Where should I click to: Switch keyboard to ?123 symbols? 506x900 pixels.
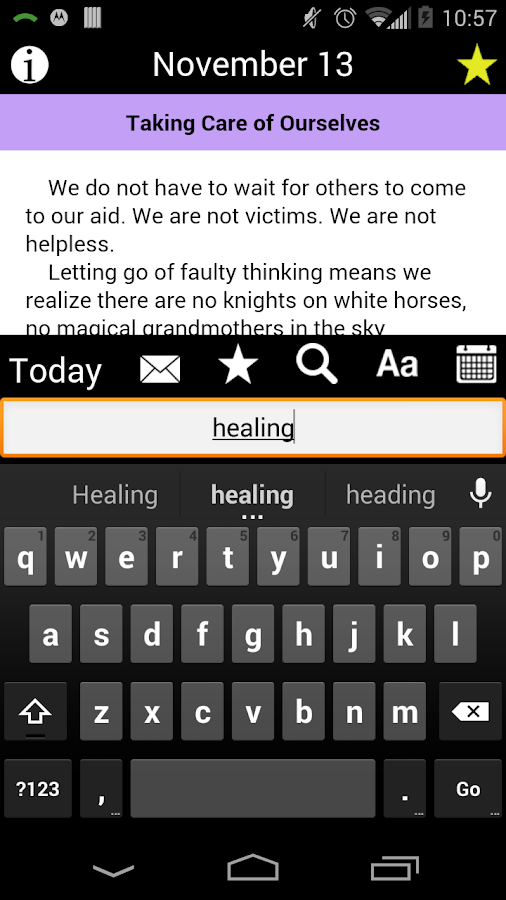[x=38, y=789]
